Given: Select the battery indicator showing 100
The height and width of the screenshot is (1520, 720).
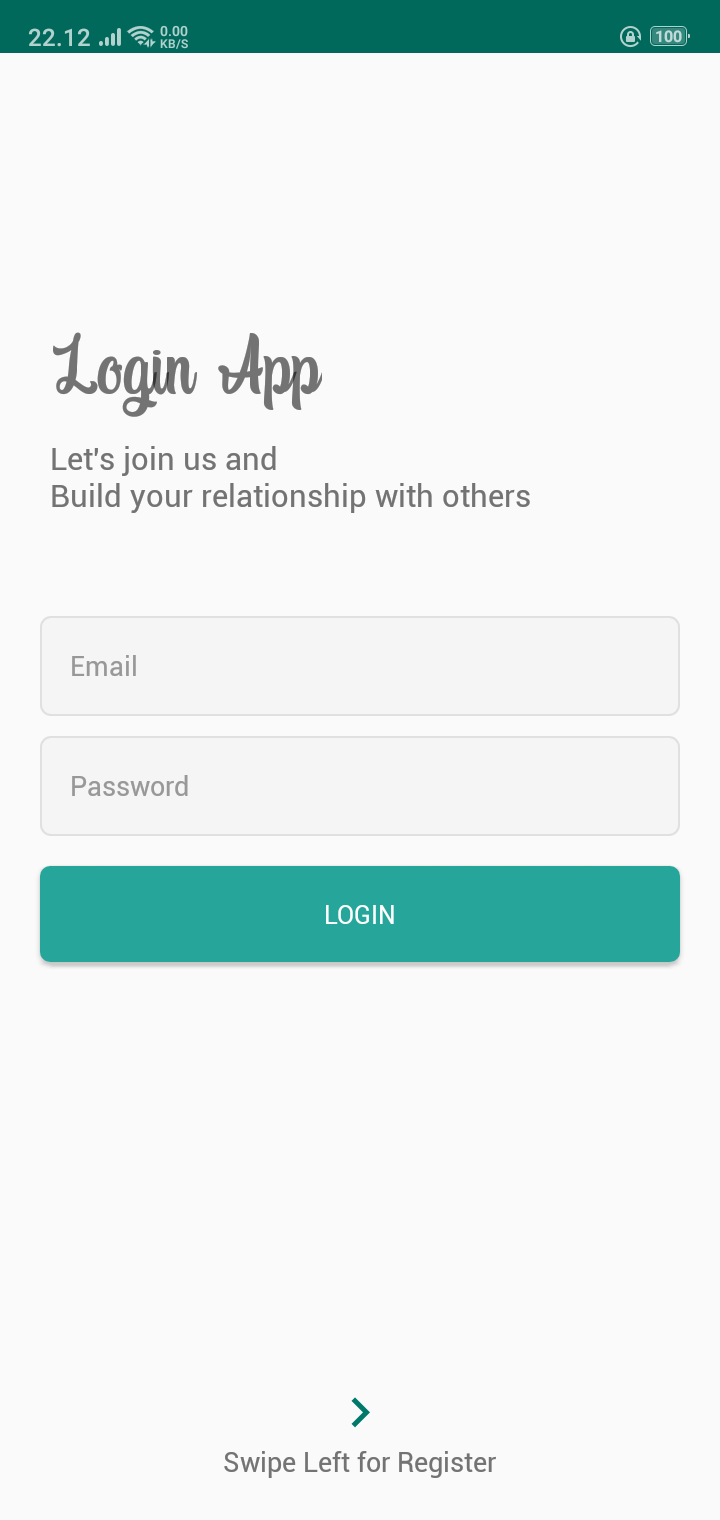Looking at the screenshot, I should 668,36.
